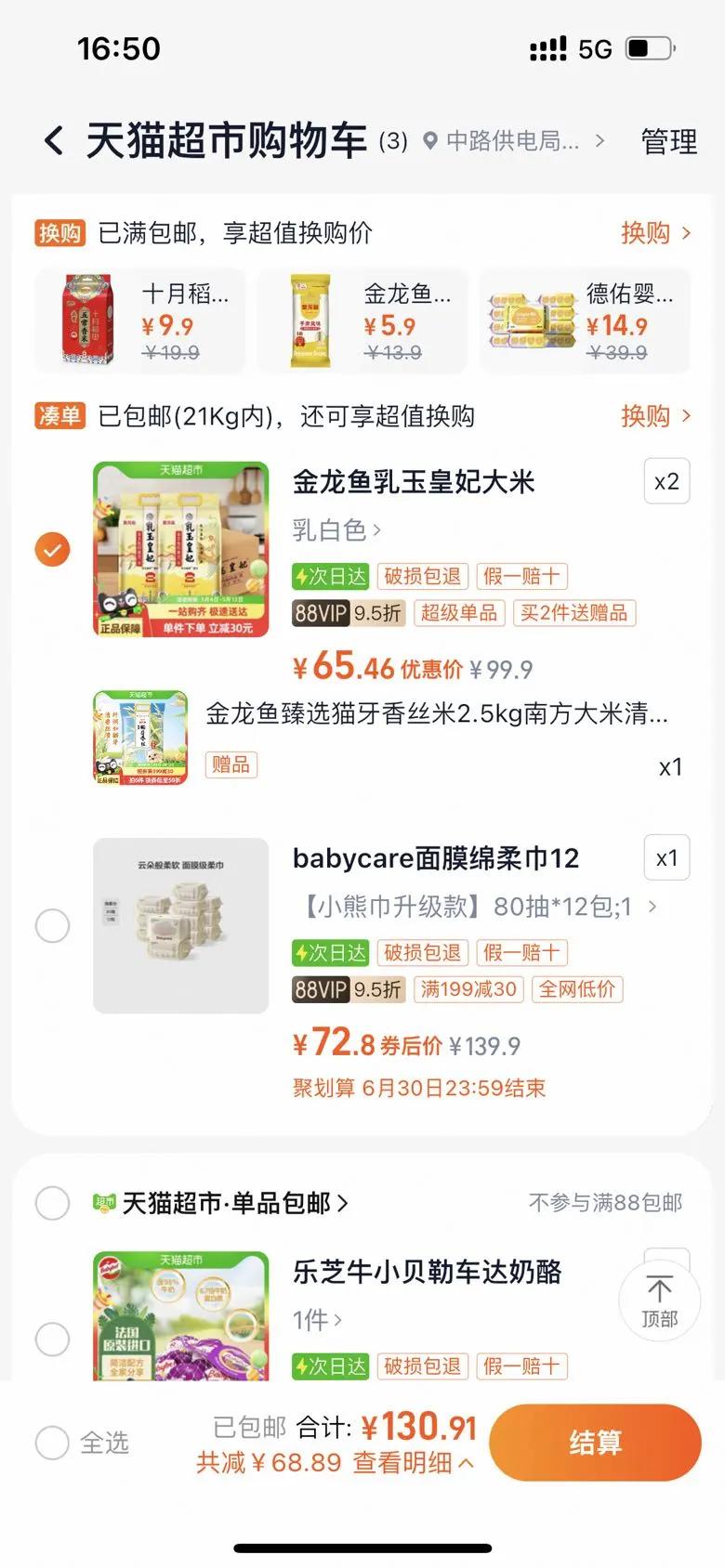725x1568 pixels.
Task: Proceed to checkout with 结算
Action: [x=595, y=1443]
